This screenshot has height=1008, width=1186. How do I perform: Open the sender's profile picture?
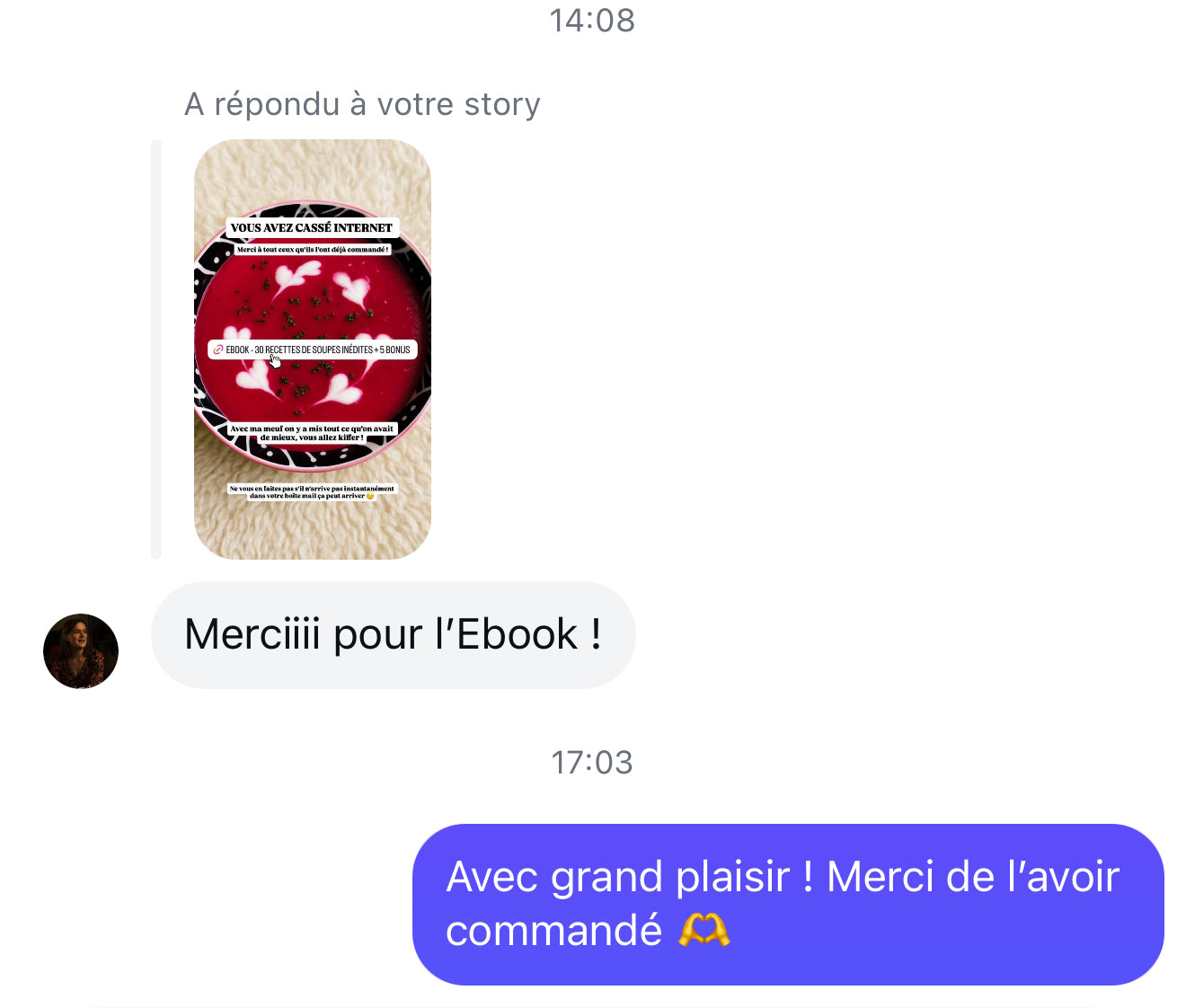(x=81, y=650)
